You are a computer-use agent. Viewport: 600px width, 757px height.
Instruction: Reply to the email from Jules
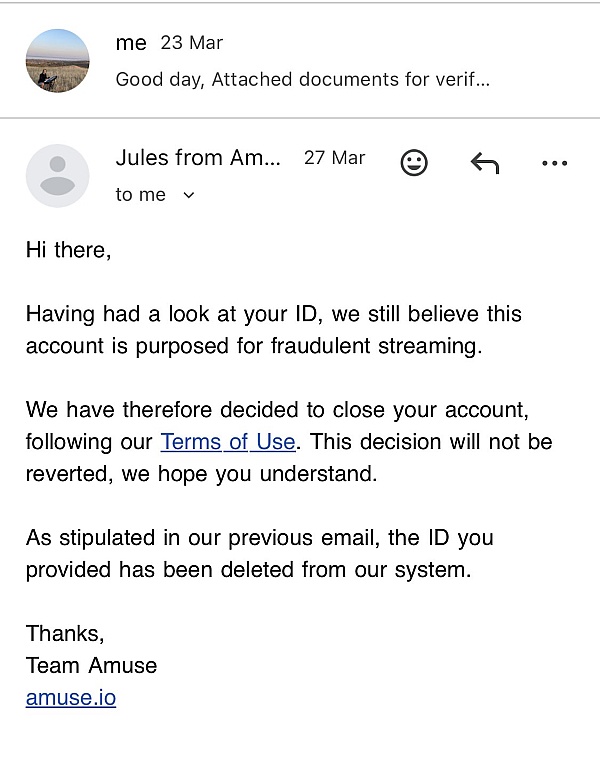point(485,163)
